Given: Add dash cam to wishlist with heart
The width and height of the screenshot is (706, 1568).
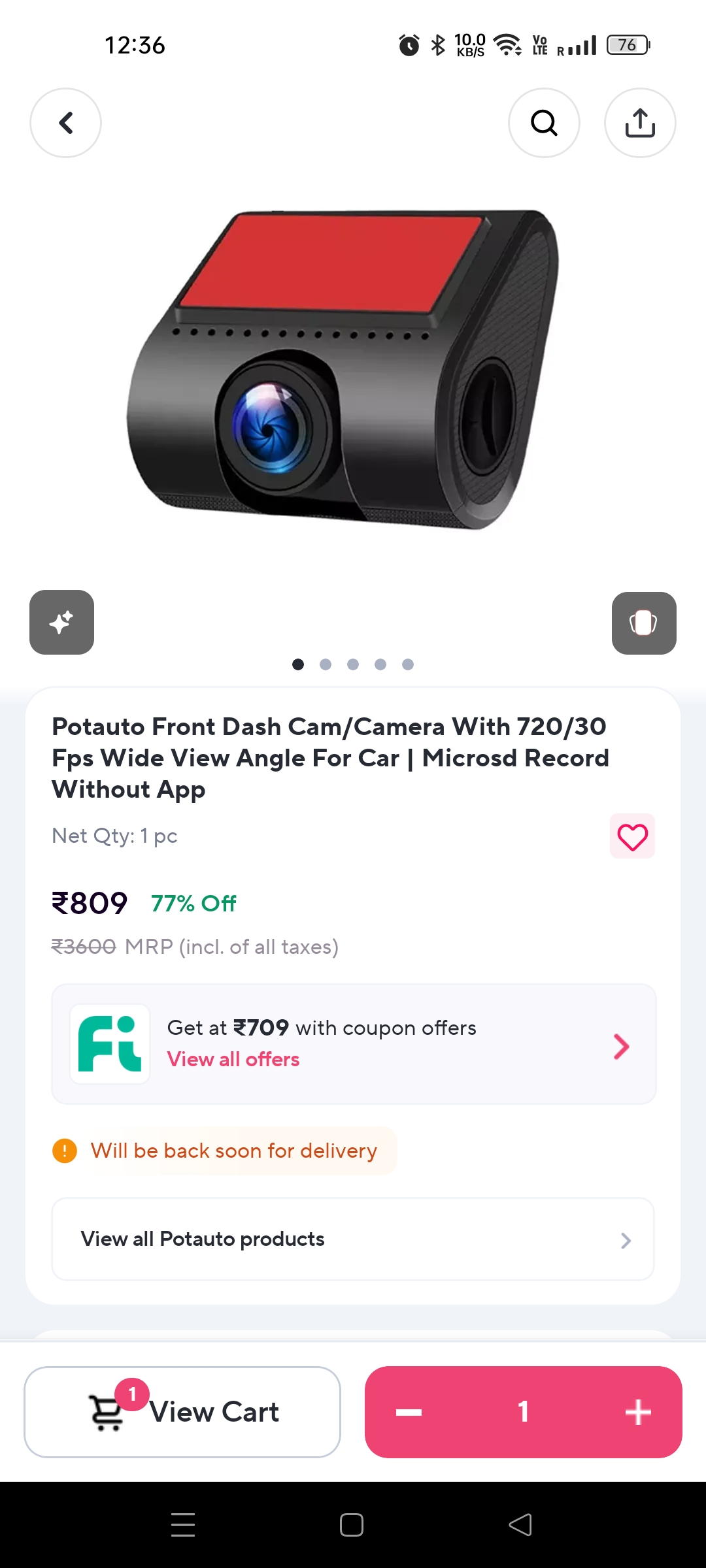Looking at the screenshot, I should [x=632, y=836].
